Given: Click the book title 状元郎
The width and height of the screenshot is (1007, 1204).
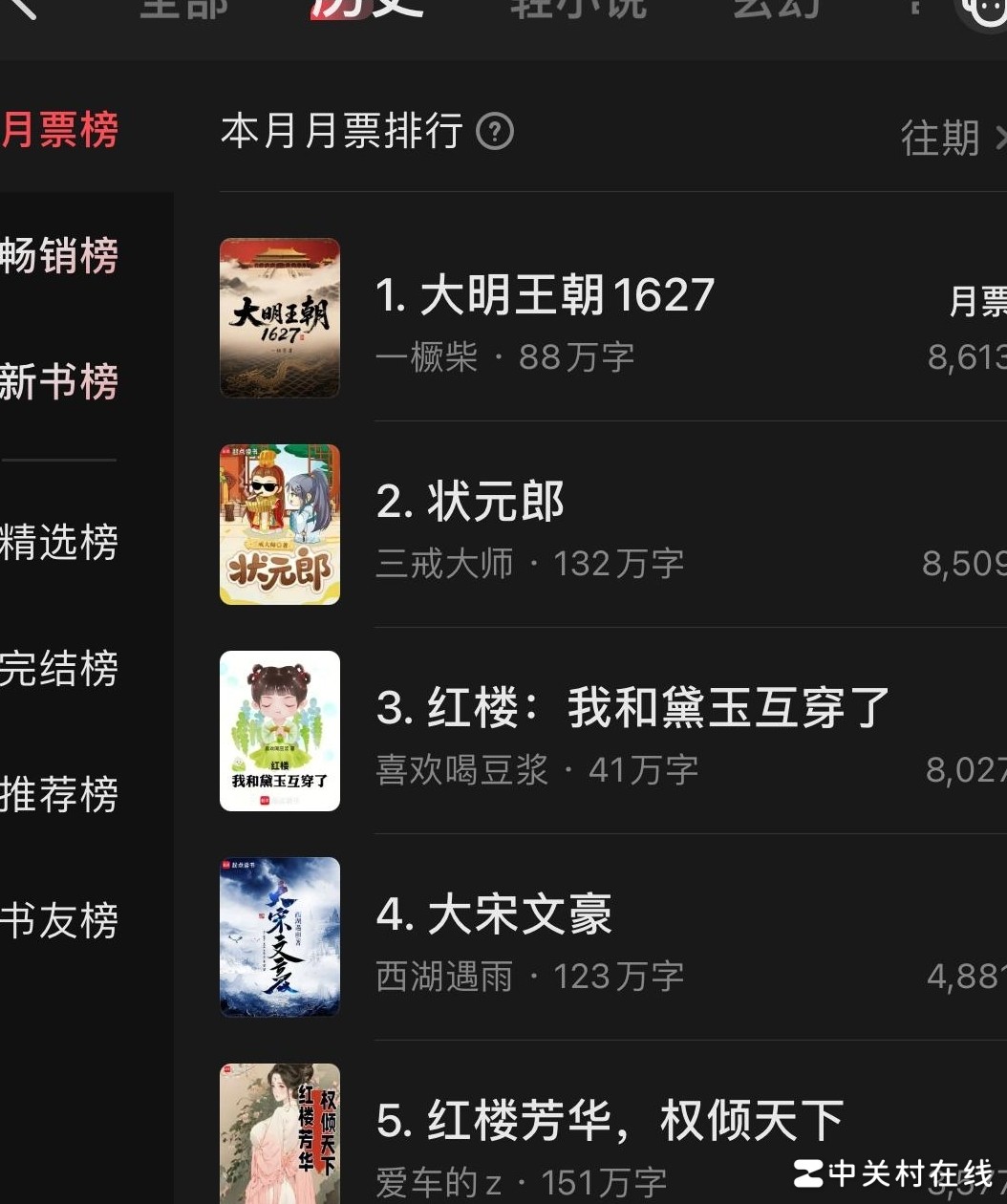Looking at the screenshot, I should click(x=495, y=499).
